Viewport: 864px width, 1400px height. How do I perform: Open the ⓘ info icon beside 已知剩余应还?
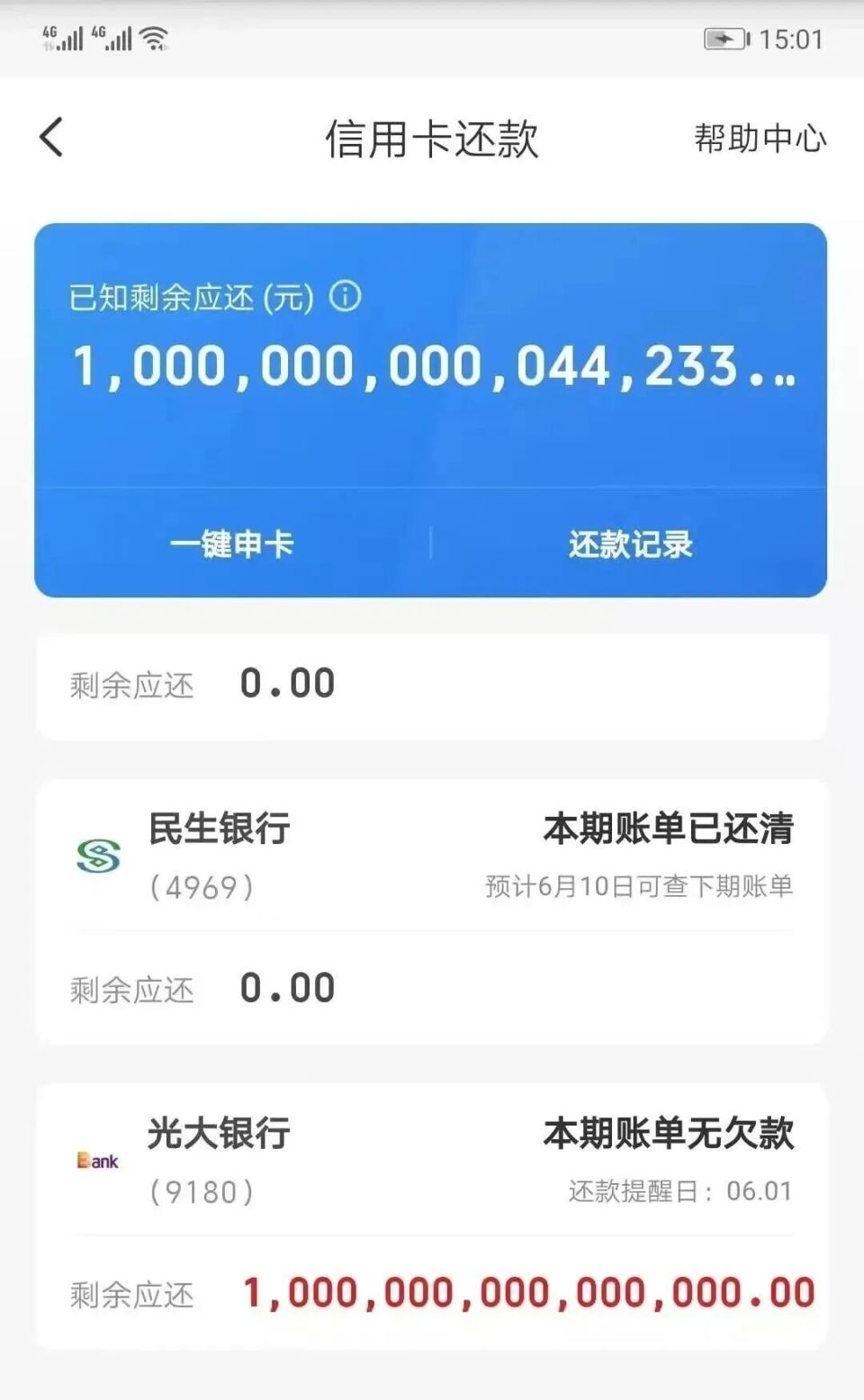[346, 294]
